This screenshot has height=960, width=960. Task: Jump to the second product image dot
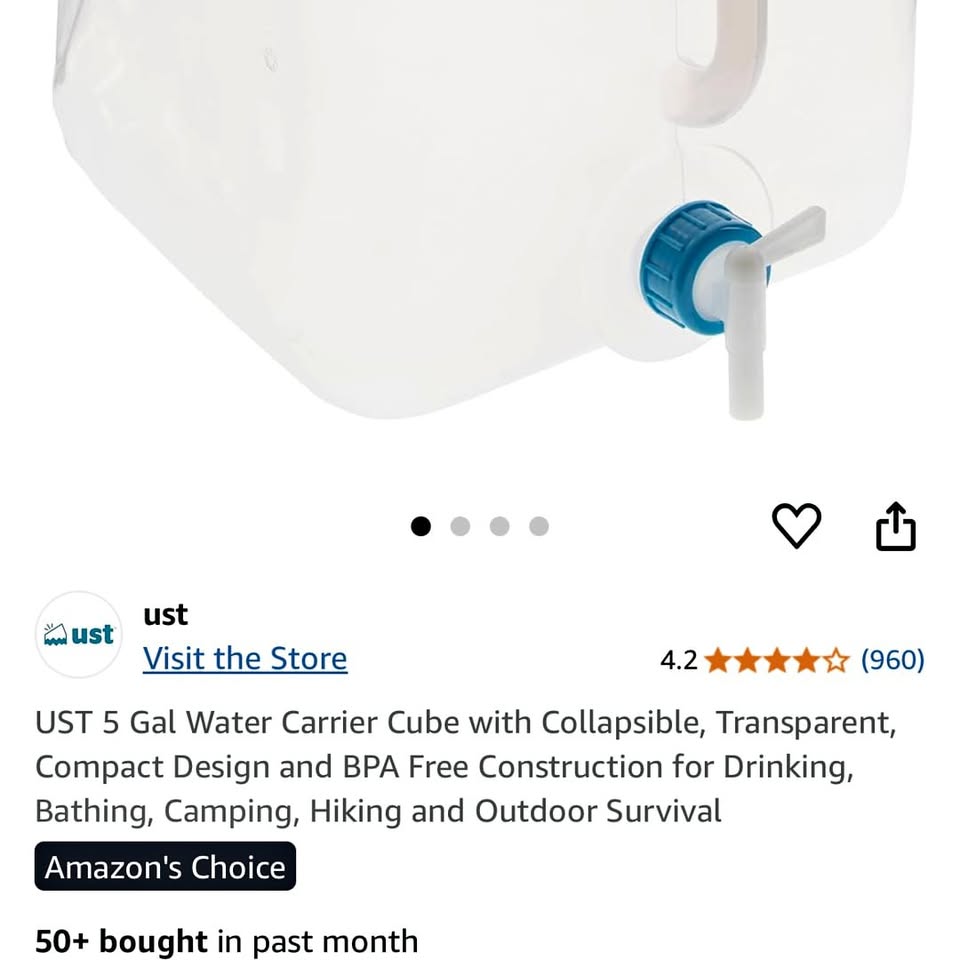[x=460, y=527]
